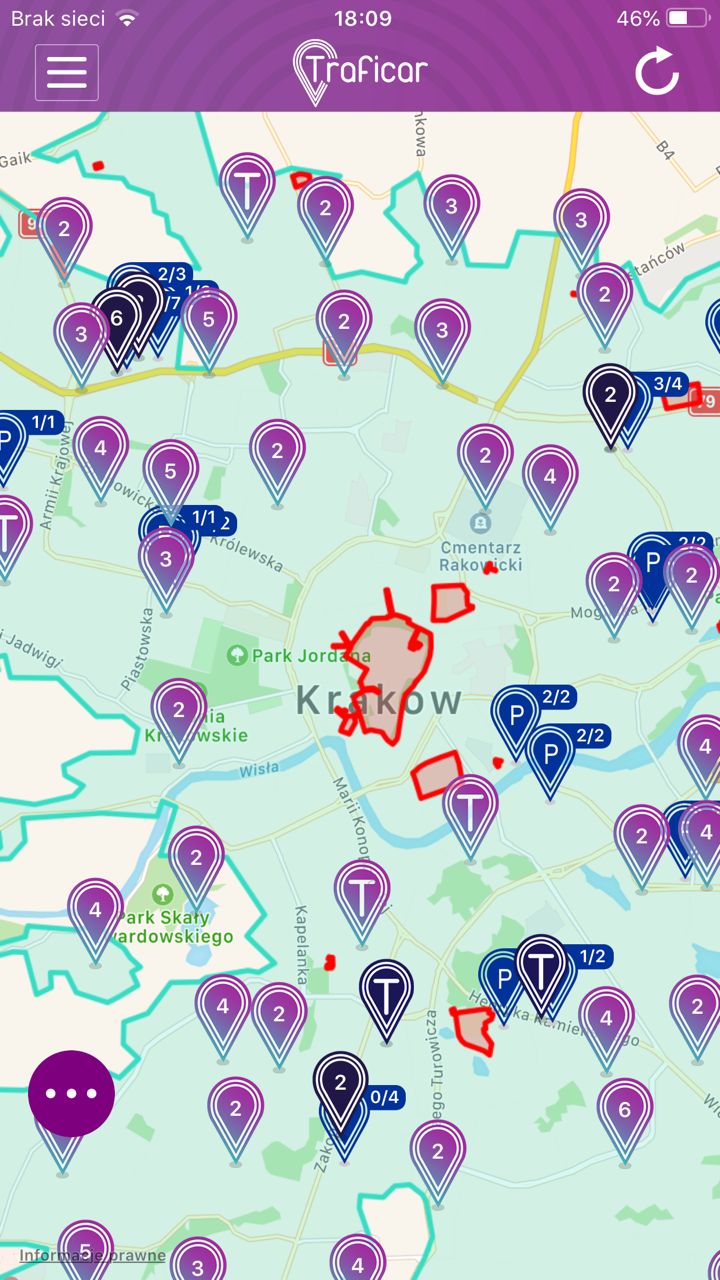Tap the parking pin labeled 1/2
This screenshot has height=1280, width=720.
click(x=592, y=956)
